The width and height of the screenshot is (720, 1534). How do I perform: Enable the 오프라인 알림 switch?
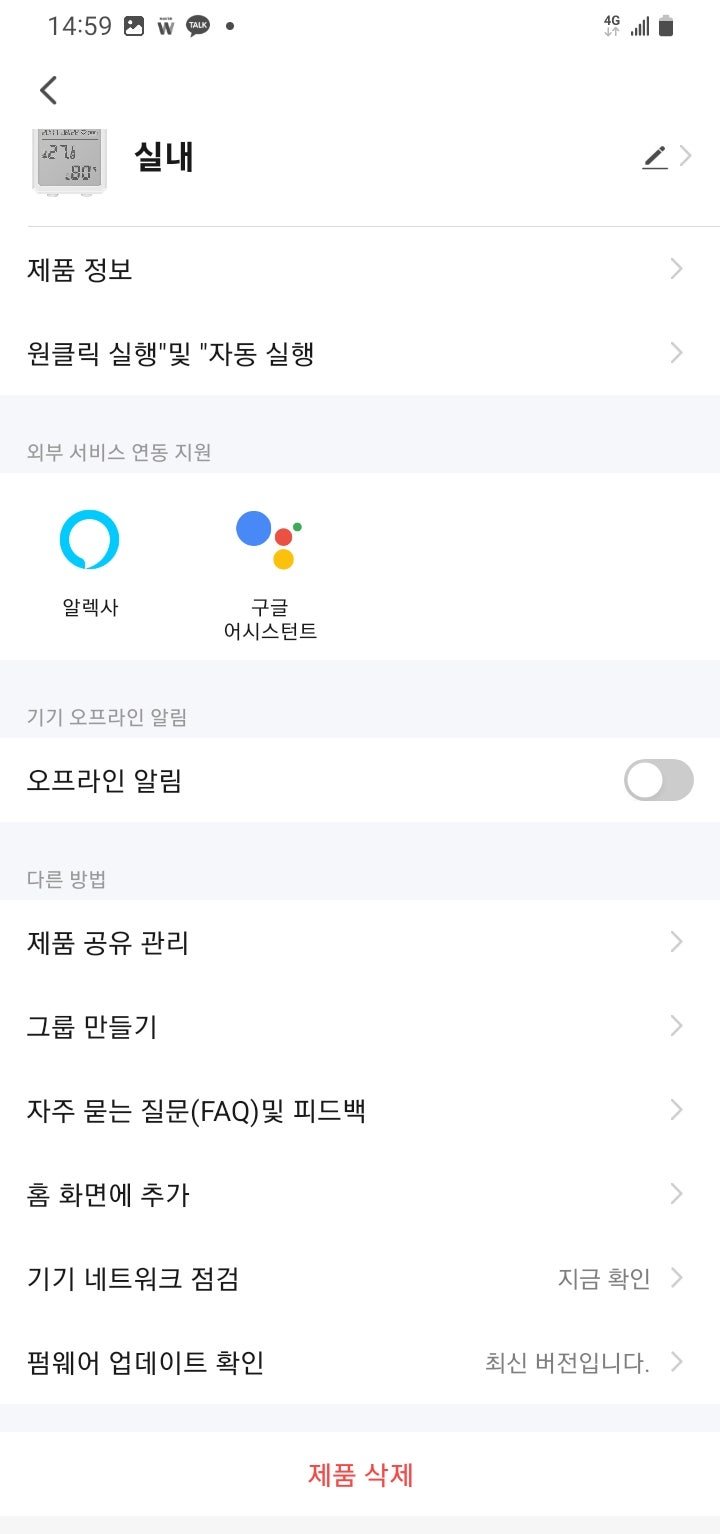click(658, 780)
